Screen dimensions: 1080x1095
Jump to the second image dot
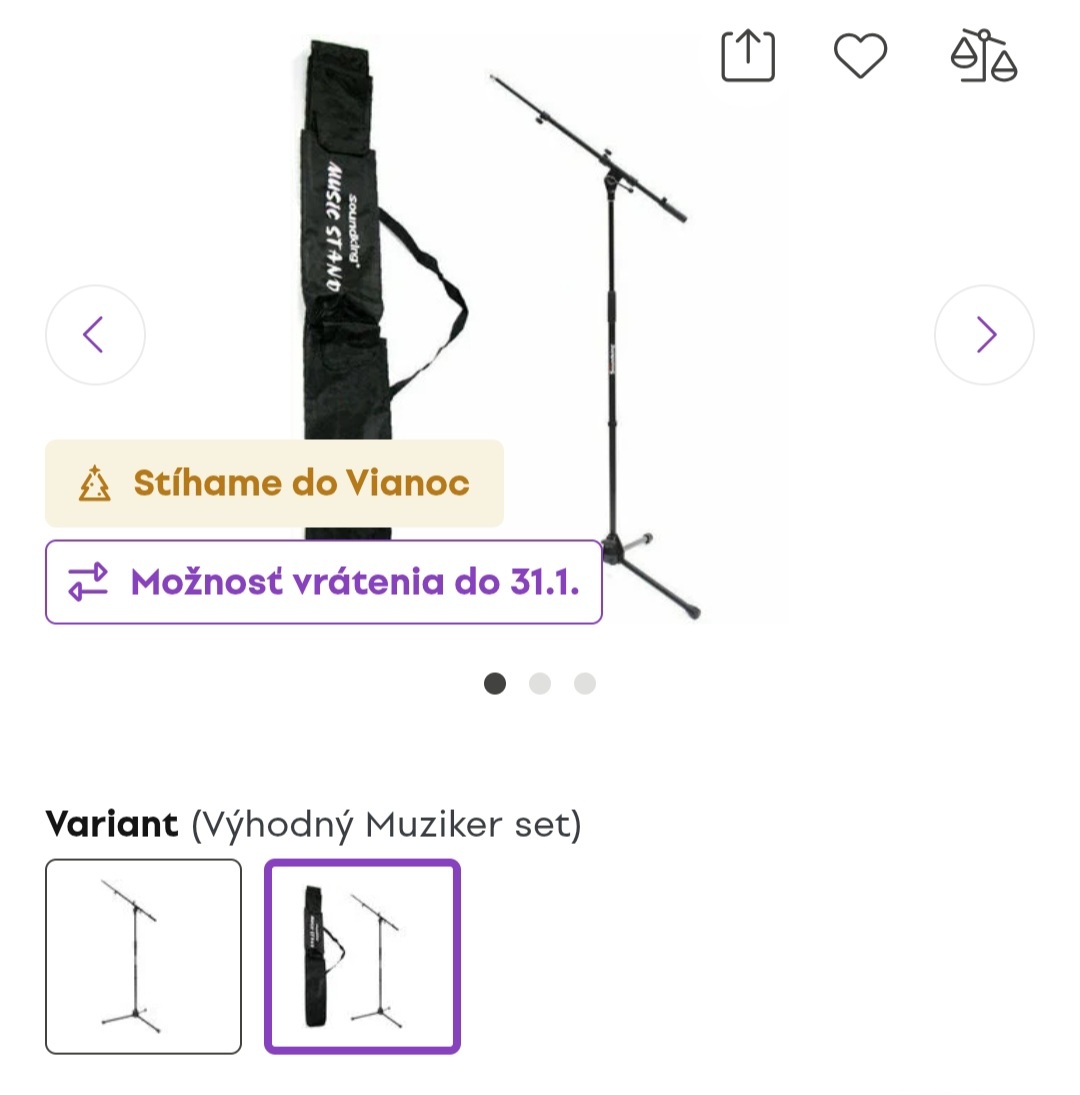pos(540,684)
